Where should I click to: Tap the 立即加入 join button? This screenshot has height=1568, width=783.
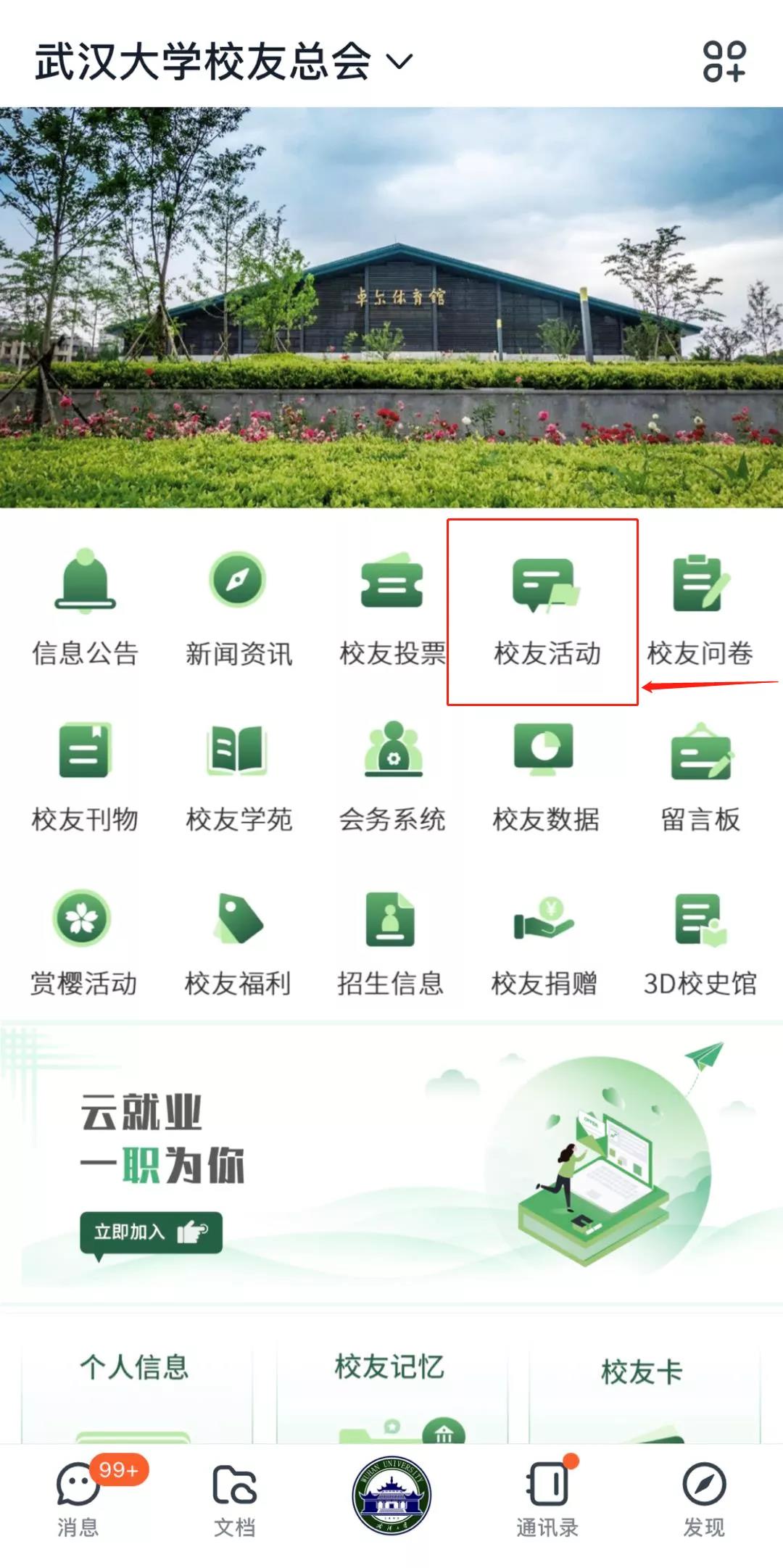[151, 1232]
